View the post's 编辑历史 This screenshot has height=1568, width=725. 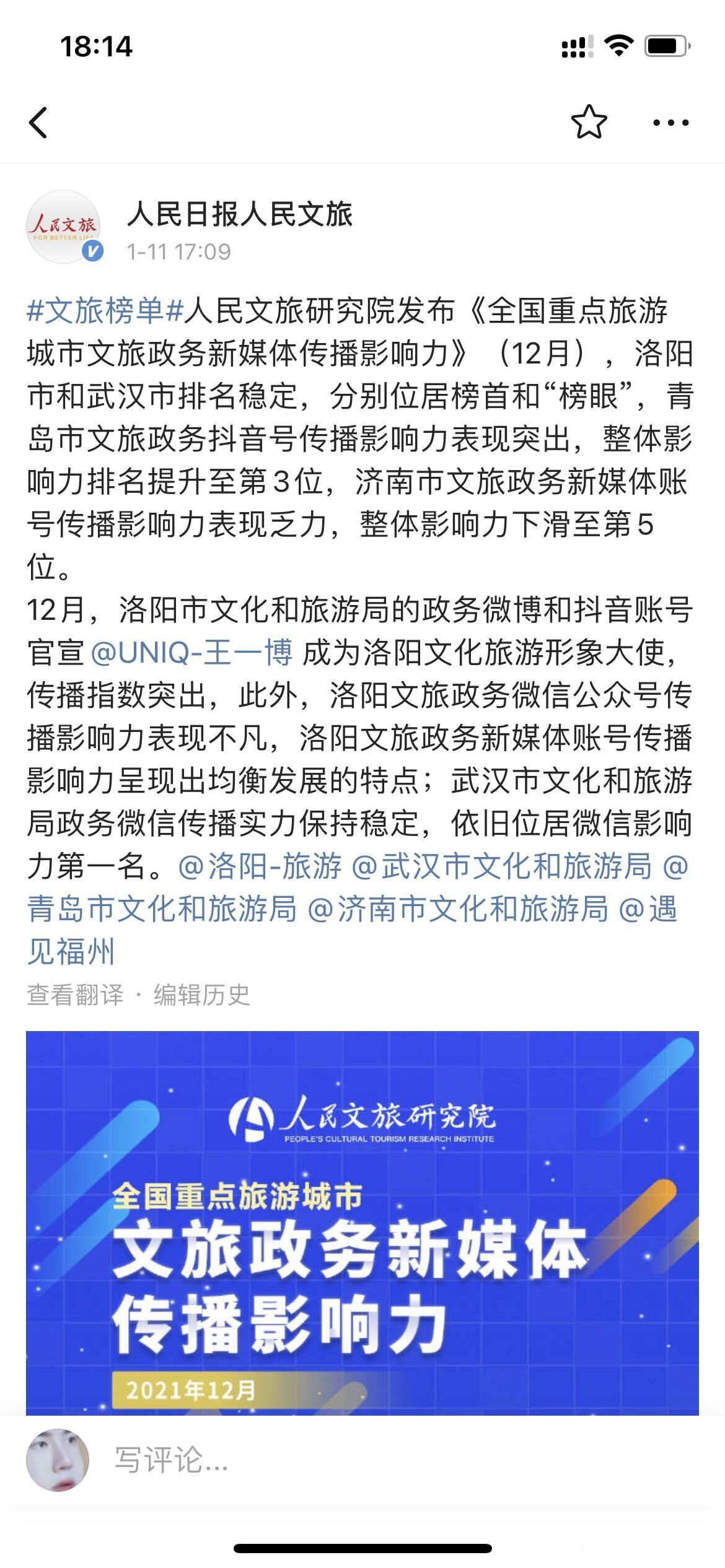point(202,995)
